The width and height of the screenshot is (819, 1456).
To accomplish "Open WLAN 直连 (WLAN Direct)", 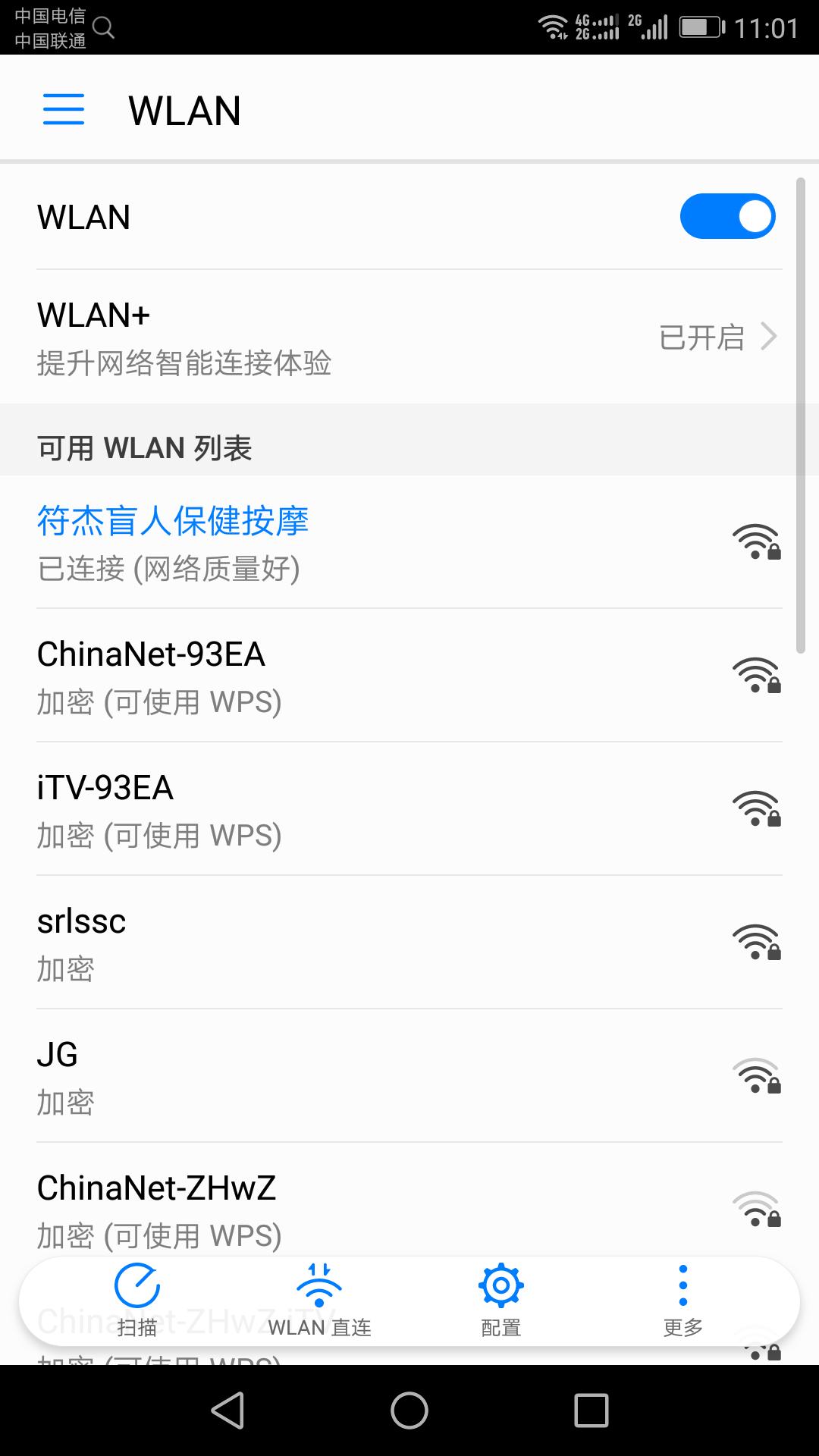I will point(319,1285).
